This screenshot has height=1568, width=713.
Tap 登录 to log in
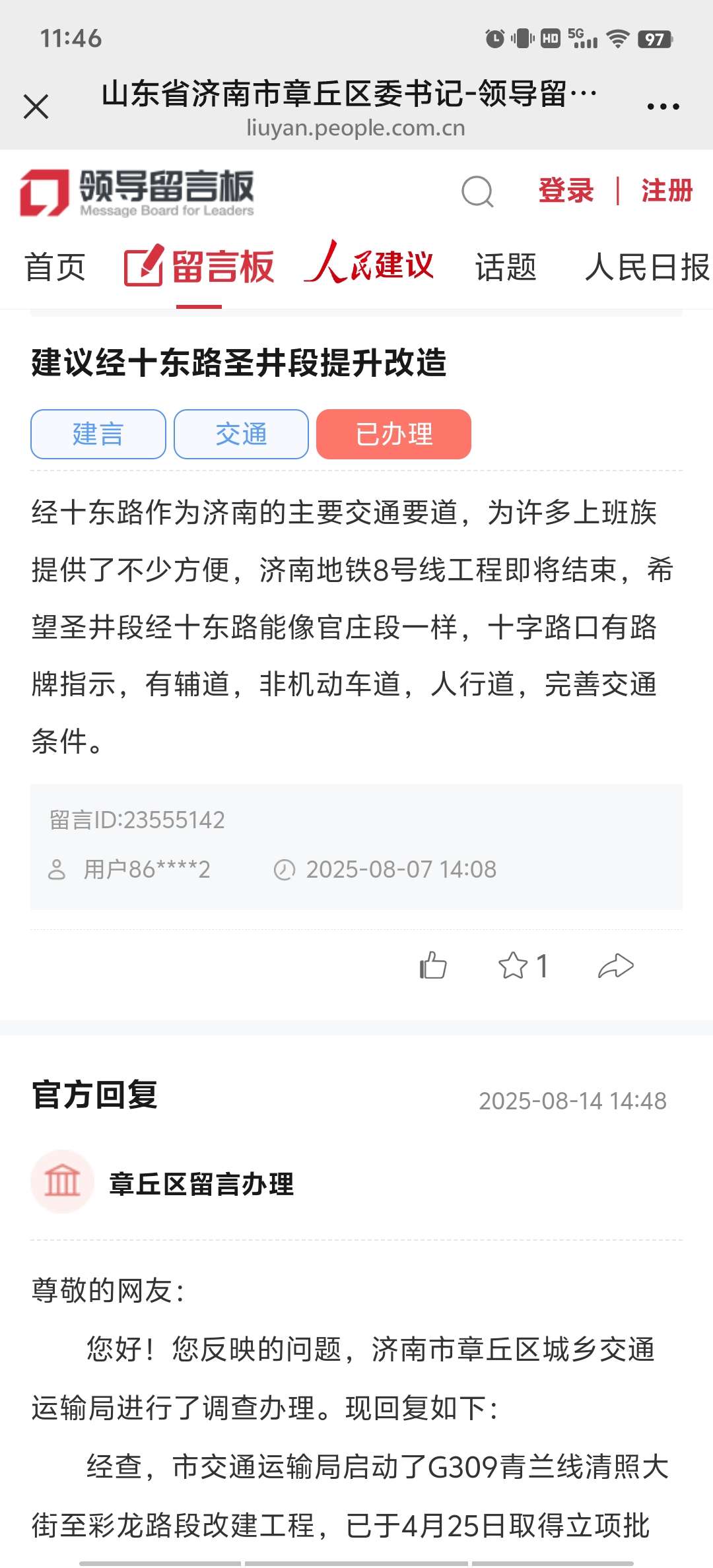coord(566,191)
